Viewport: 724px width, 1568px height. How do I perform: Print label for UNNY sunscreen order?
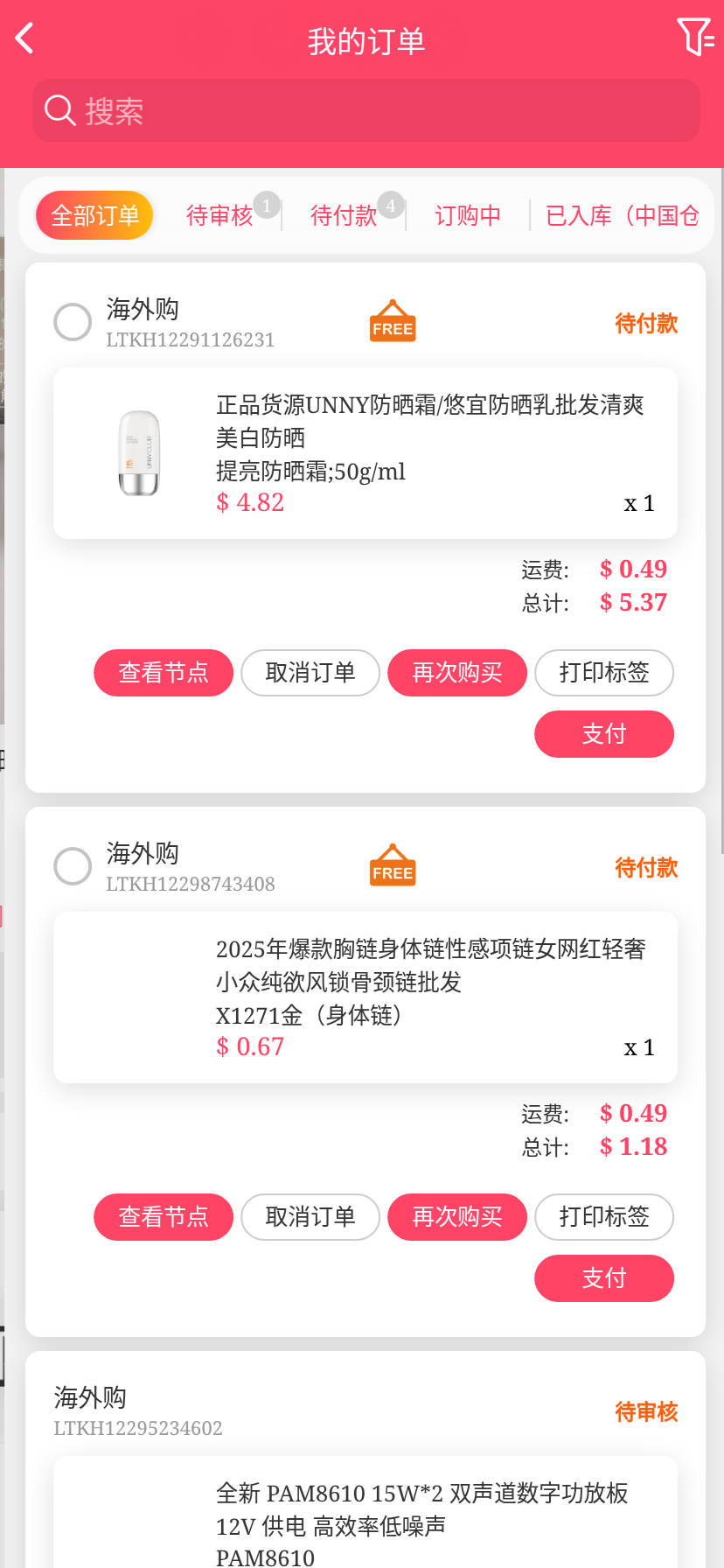coord(604,673)
